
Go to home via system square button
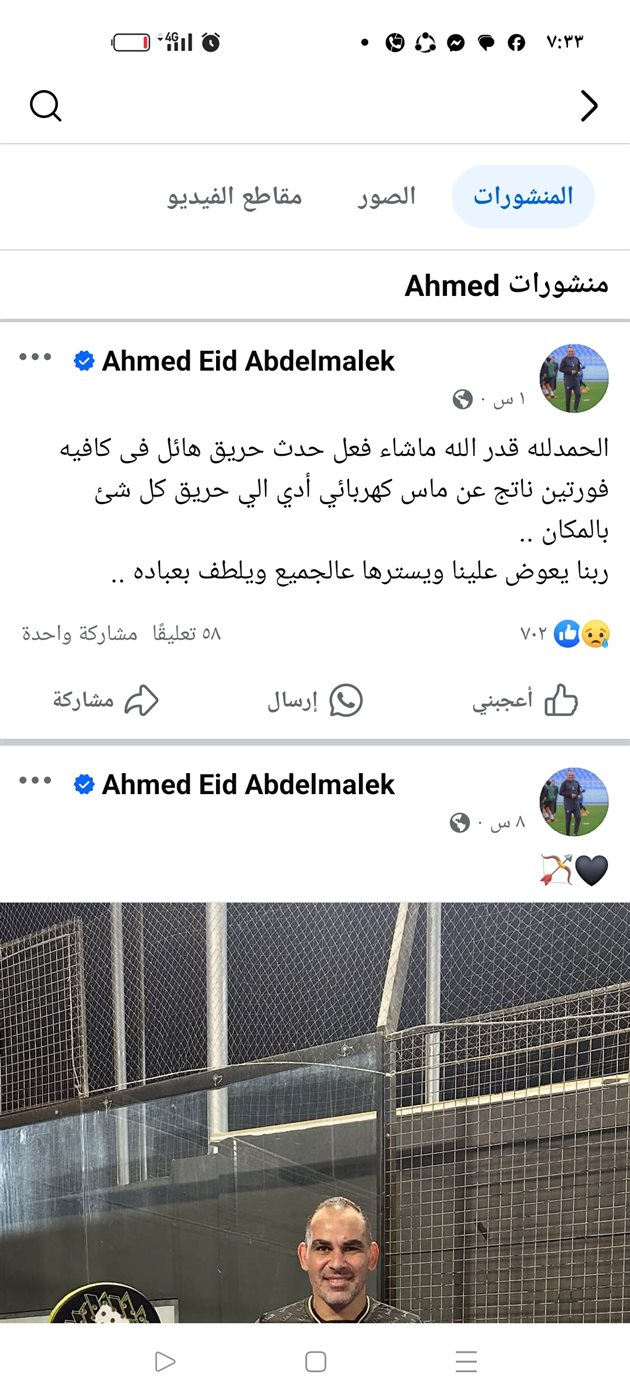[x=316, y=1361]
